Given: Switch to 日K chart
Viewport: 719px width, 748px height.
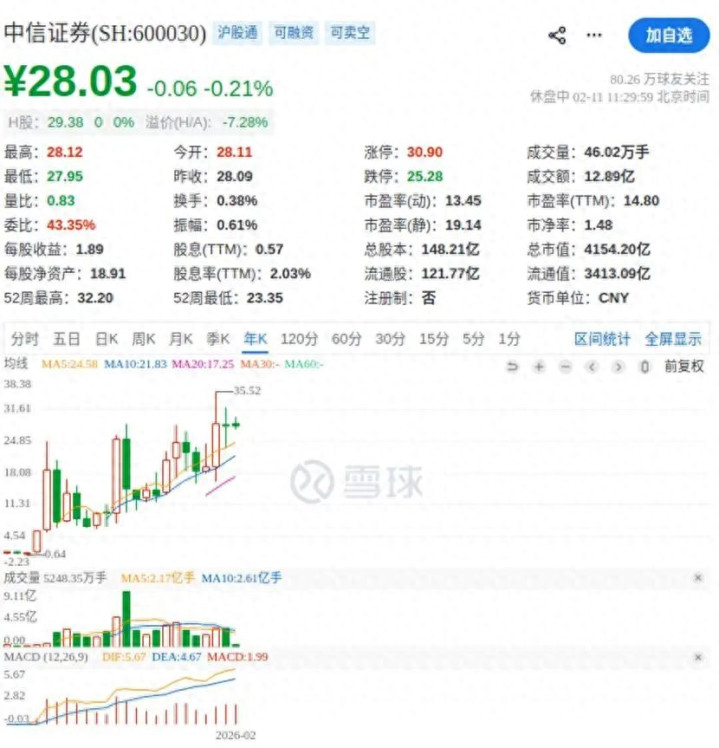Looking at the screenshot, I should [x=106, y=340].
